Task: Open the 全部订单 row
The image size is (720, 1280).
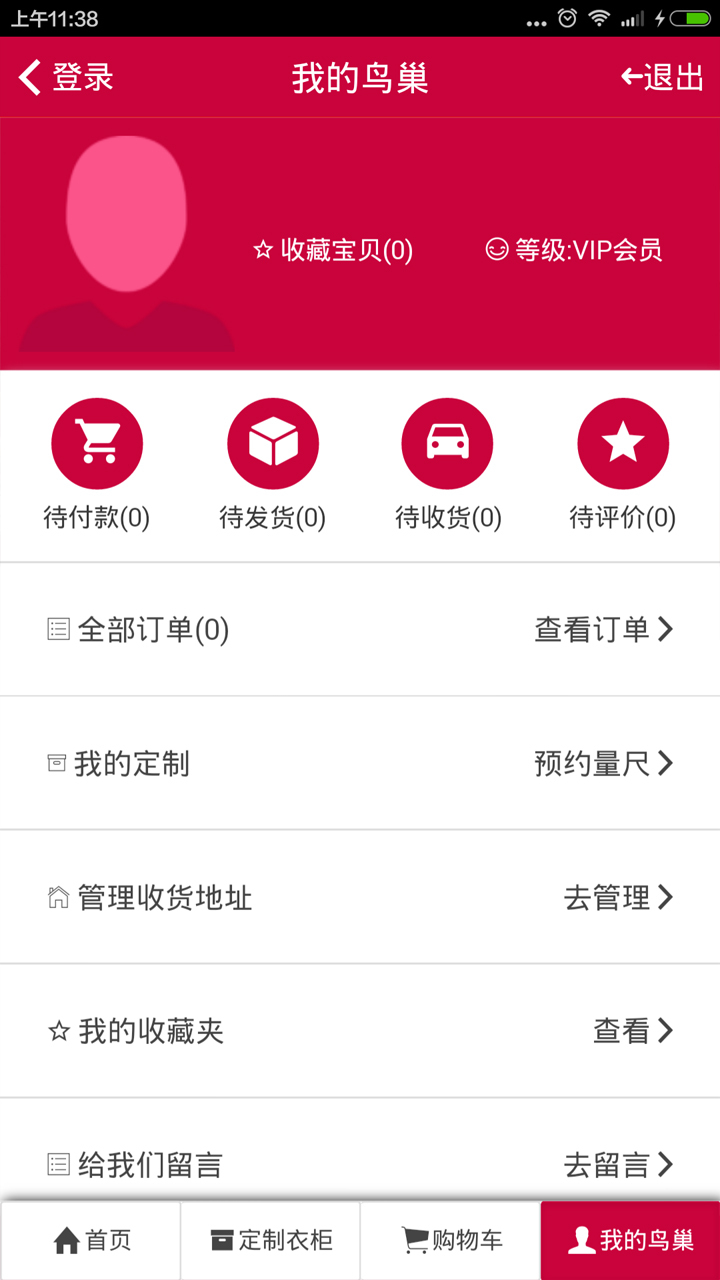Action: [360, 629]
